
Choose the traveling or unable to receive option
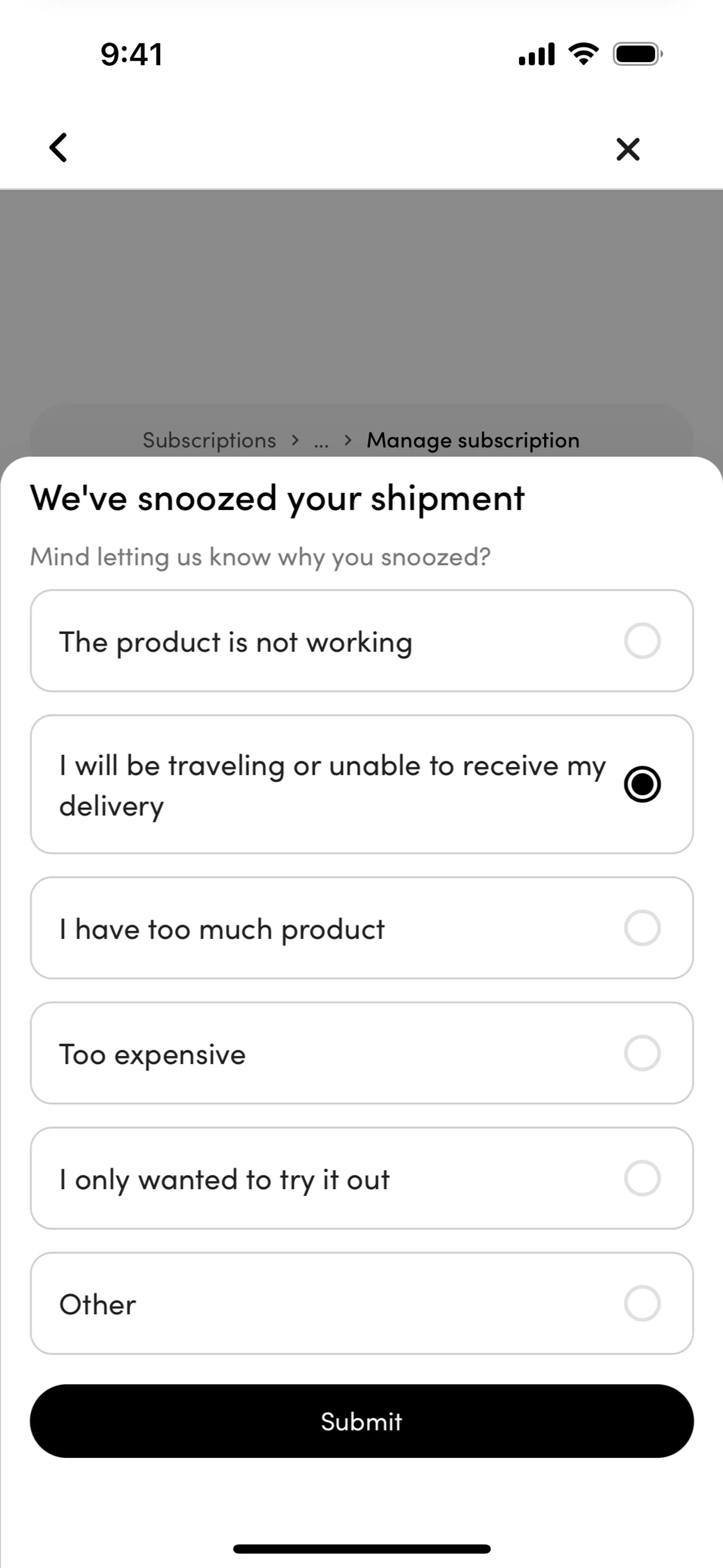pyautogui.click(x=361, y=785)
